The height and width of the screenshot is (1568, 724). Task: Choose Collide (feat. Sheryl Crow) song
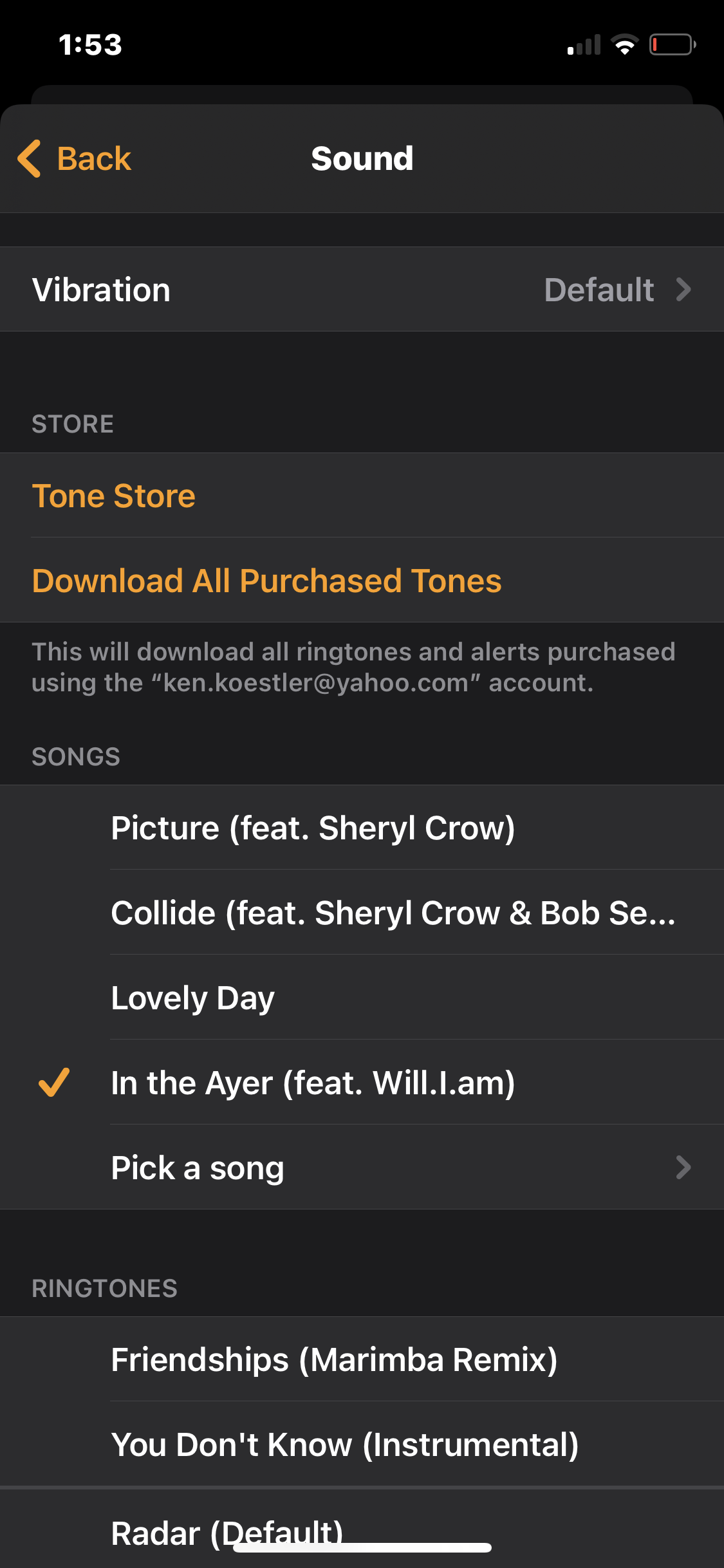click(x=393, y=913)
